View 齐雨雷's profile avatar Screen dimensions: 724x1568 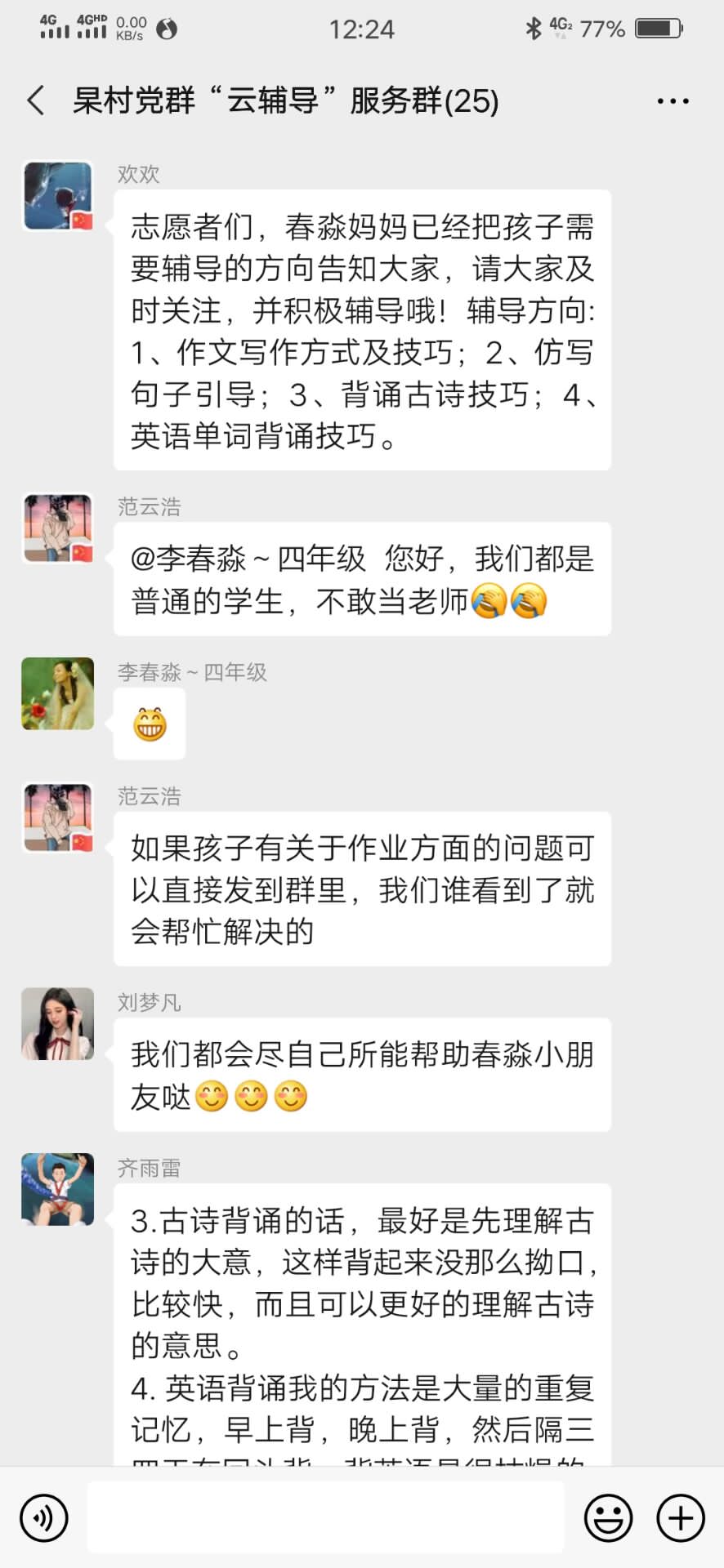[x=57, y=1189]
